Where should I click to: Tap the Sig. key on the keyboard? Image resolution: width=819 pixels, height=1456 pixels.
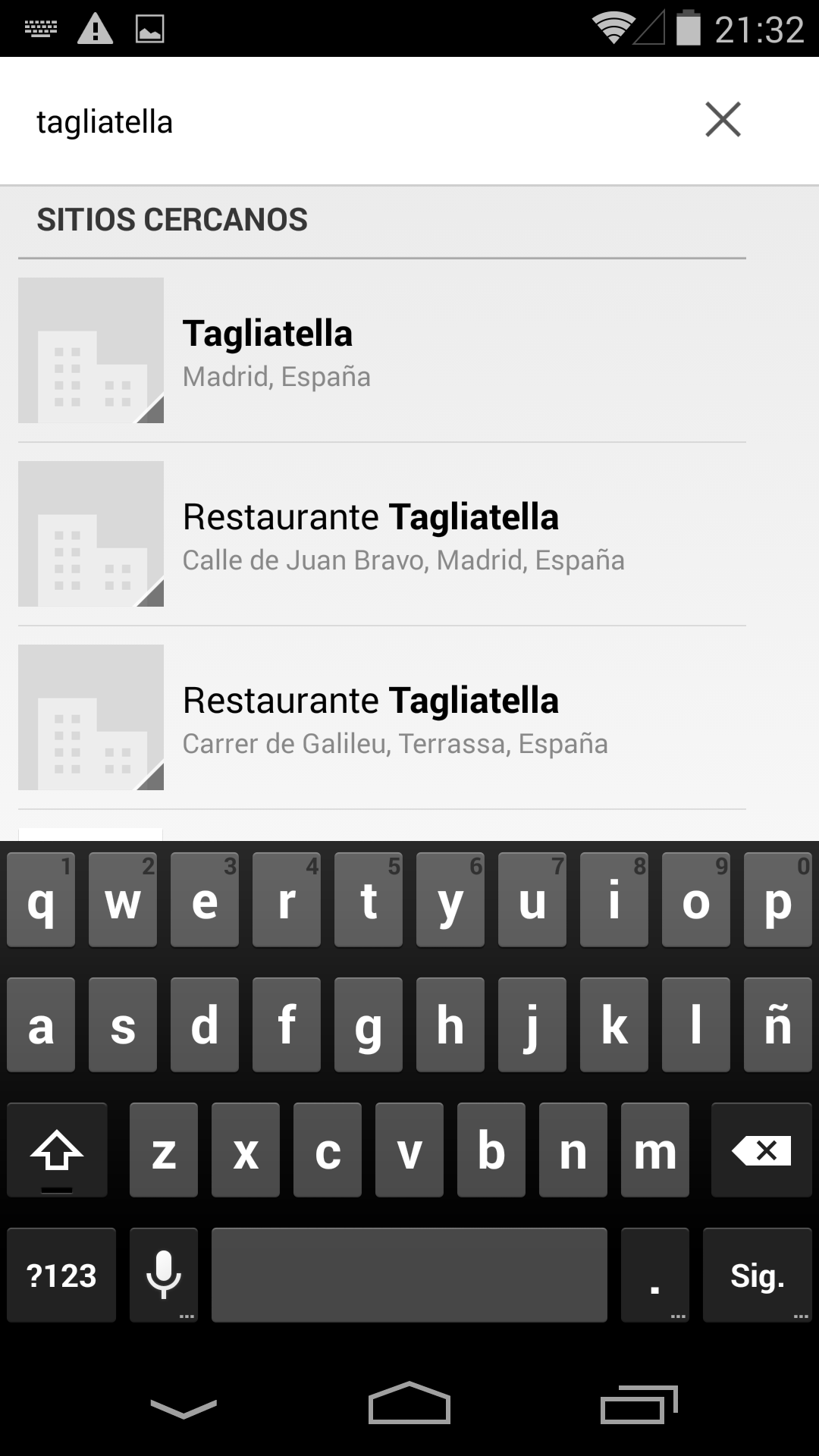tap(757, 1276)
